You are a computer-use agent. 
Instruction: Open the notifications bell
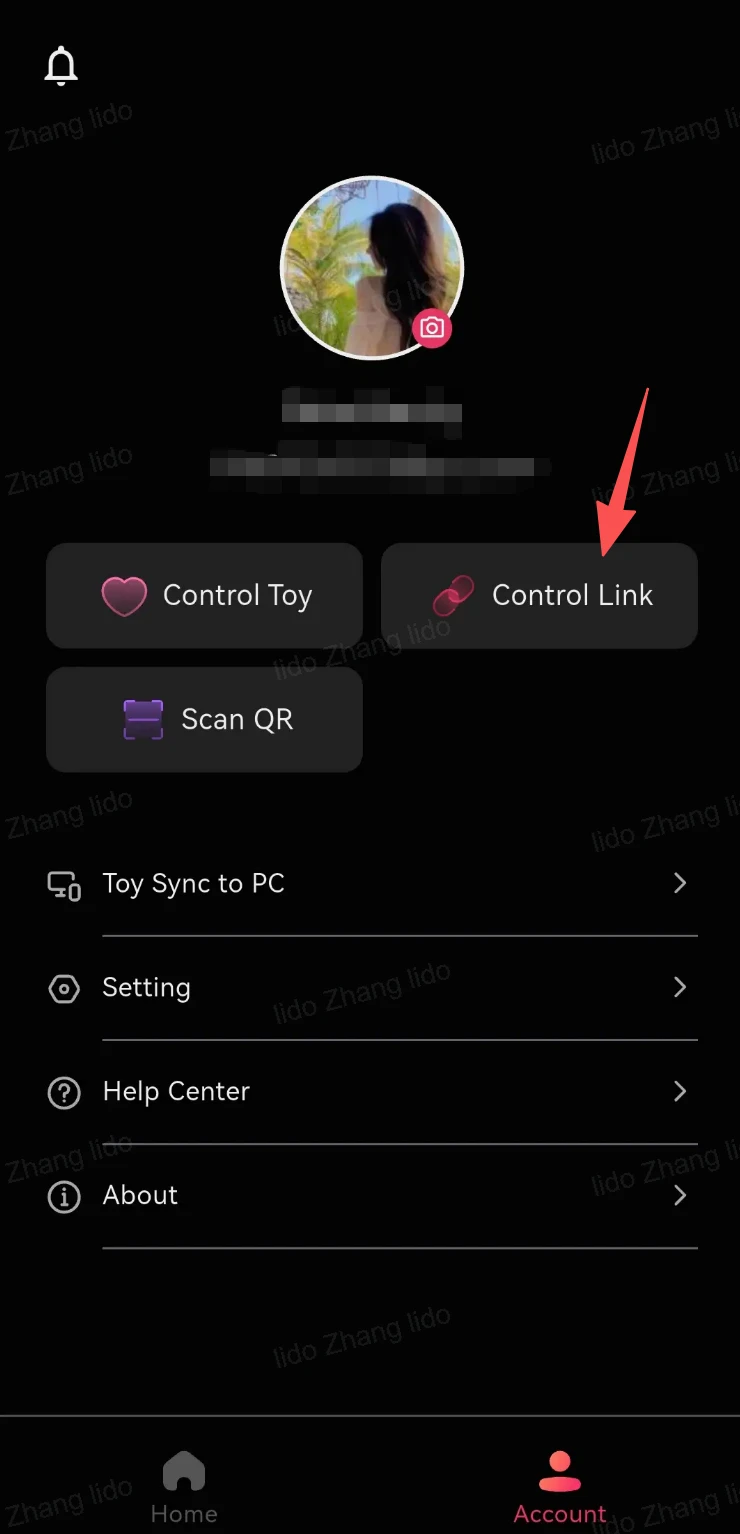[x=61, y=66]
